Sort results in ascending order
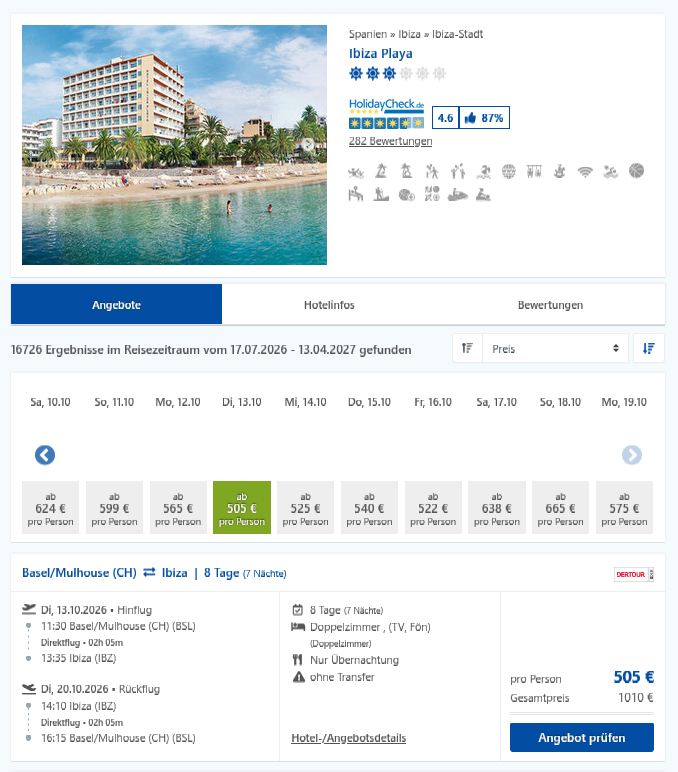This screenshot has height=772, width=678. point(467,349)
